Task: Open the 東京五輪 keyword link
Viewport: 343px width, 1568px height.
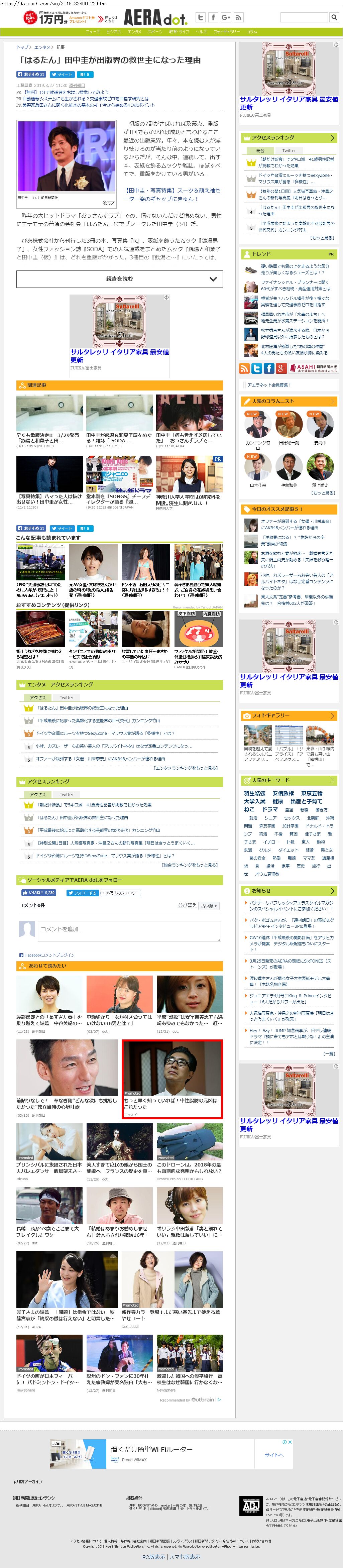Action: coord(311,793)
